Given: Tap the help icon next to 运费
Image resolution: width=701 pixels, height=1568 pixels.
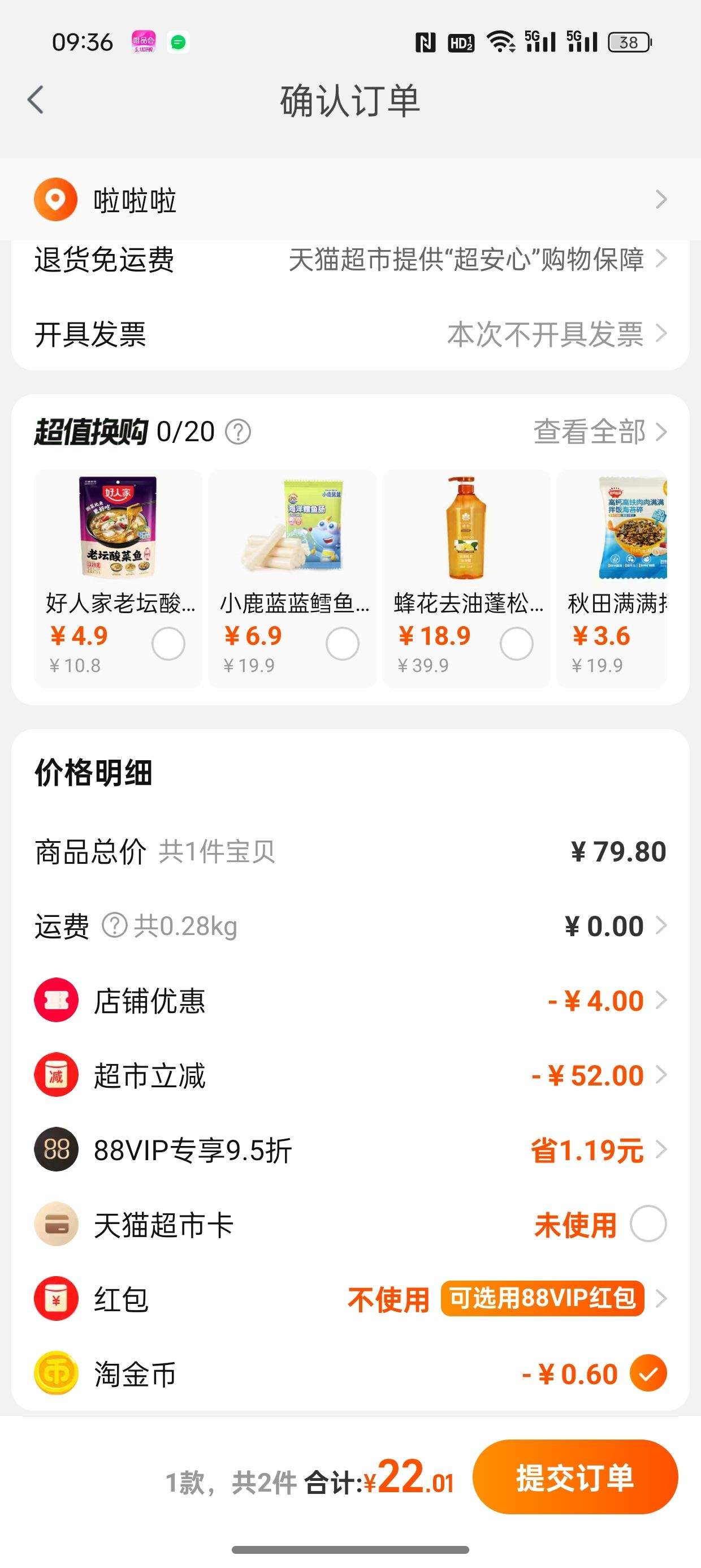Looking at the screenshot, I should (x=114, y=926).
